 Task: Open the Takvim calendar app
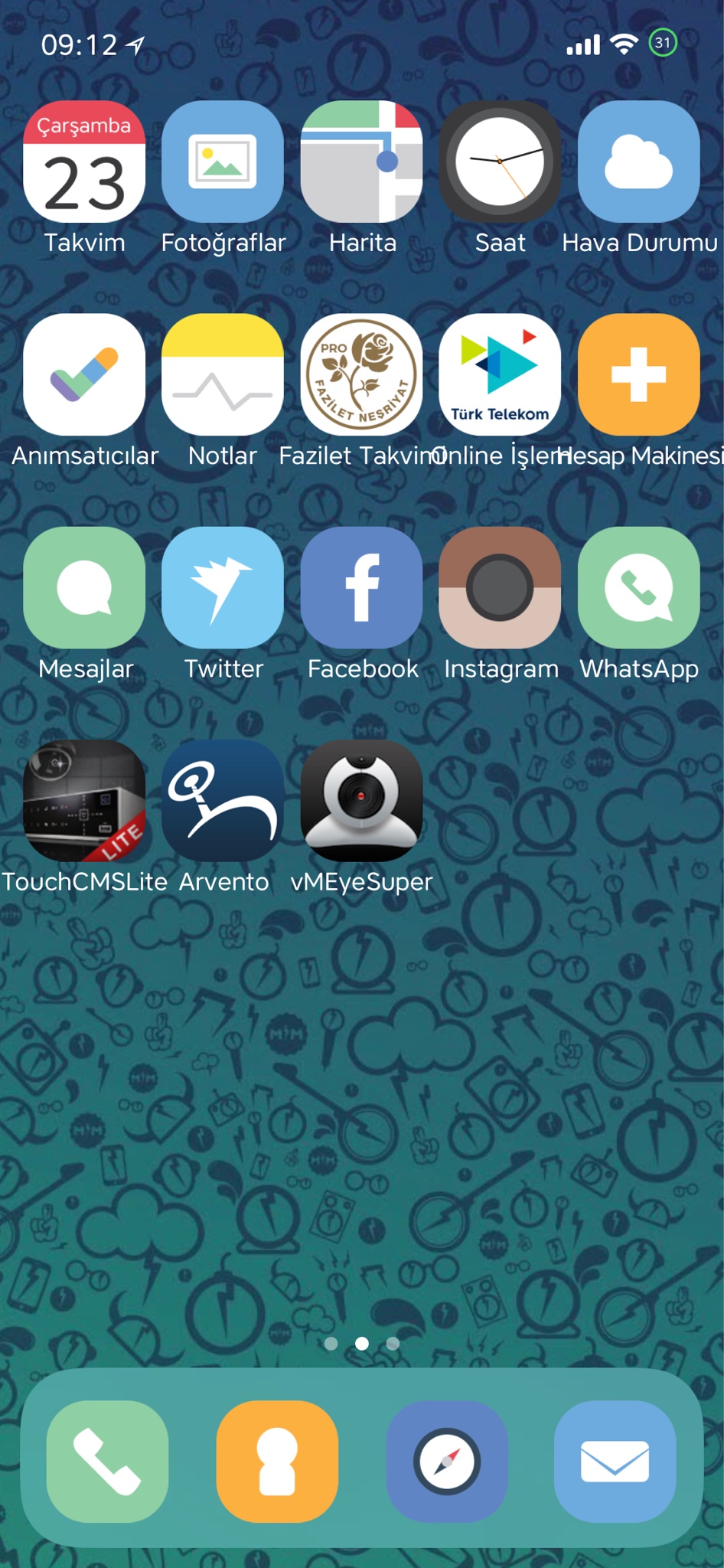[x=84, y=162]
